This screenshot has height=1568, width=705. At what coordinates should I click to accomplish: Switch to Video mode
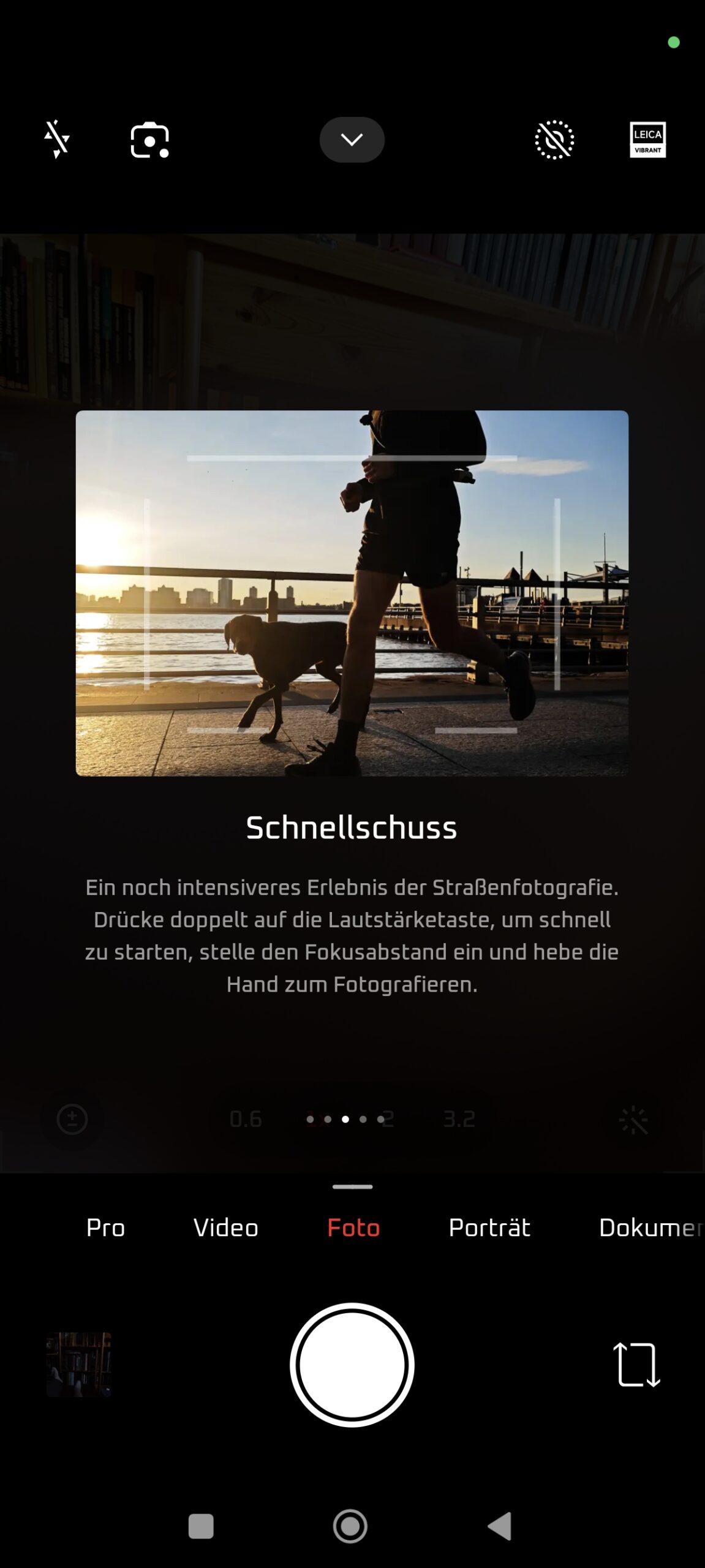225,1227
